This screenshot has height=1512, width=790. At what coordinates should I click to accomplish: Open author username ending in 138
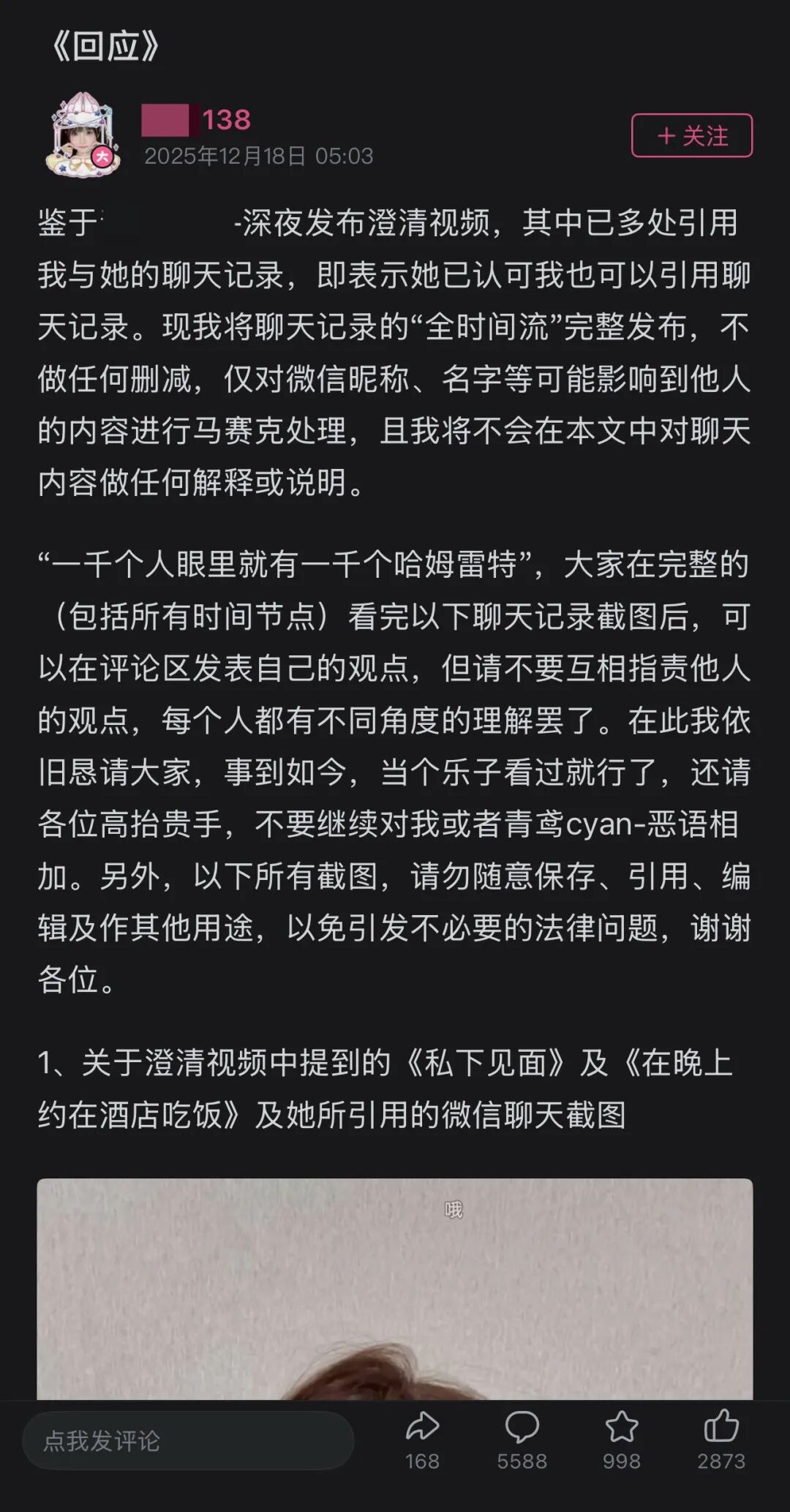(196, 120)
